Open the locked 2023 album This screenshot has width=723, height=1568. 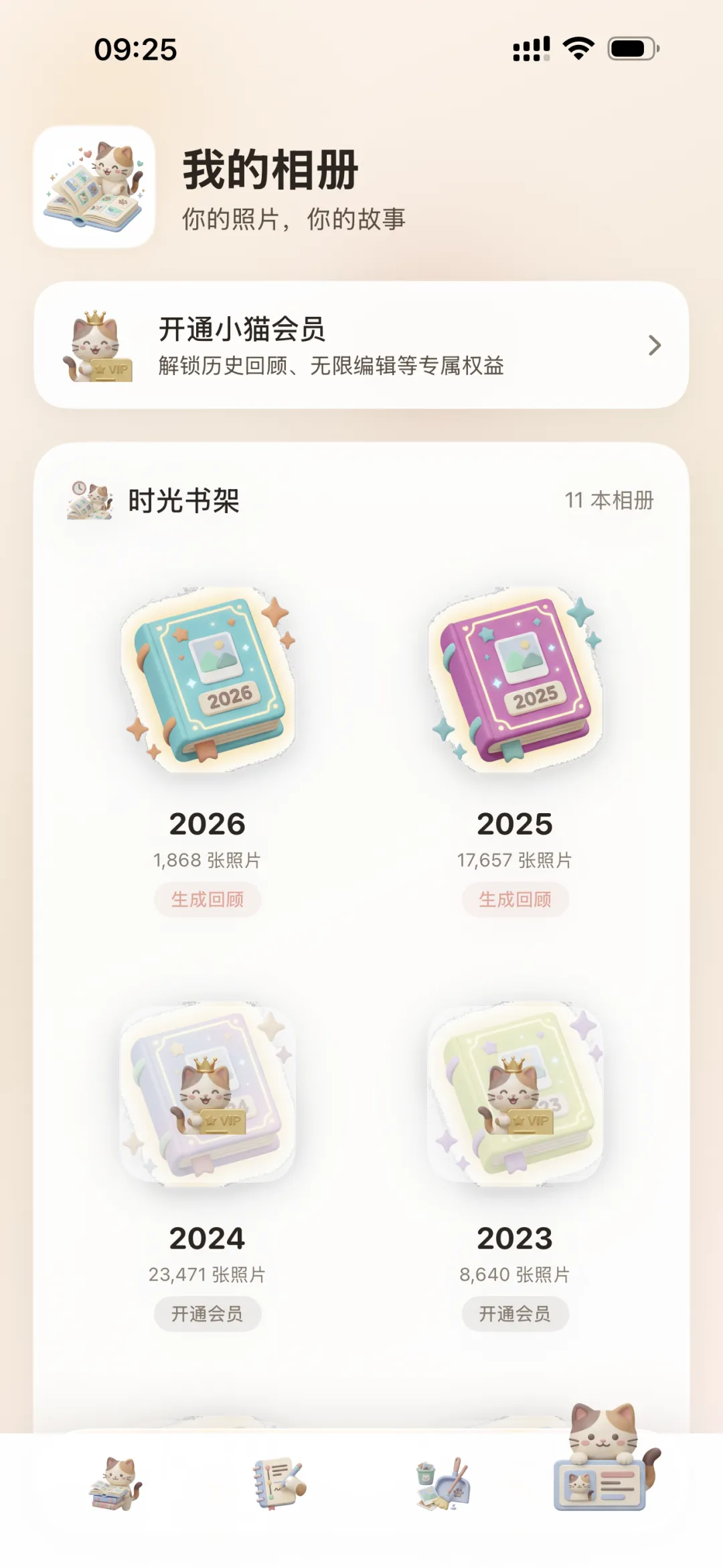(x=515, y=1094)
